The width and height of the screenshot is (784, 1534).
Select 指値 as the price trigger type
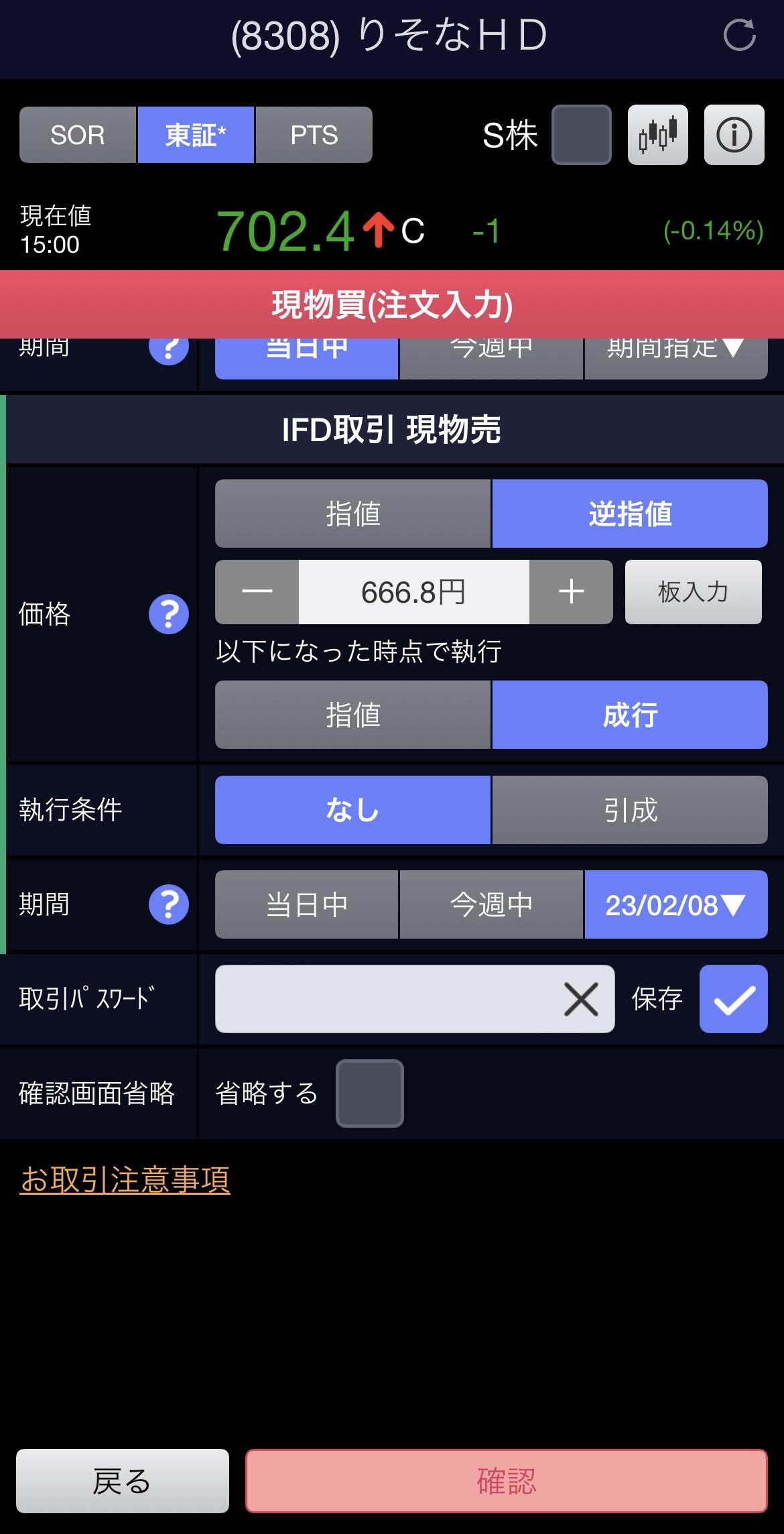click(x=353, y=514)
